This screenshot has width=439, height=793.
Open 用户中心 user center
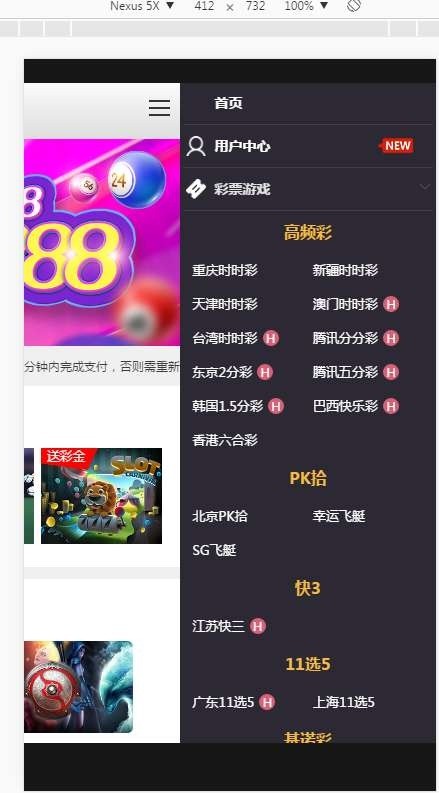pyautogui.click(x=242, y=147)
